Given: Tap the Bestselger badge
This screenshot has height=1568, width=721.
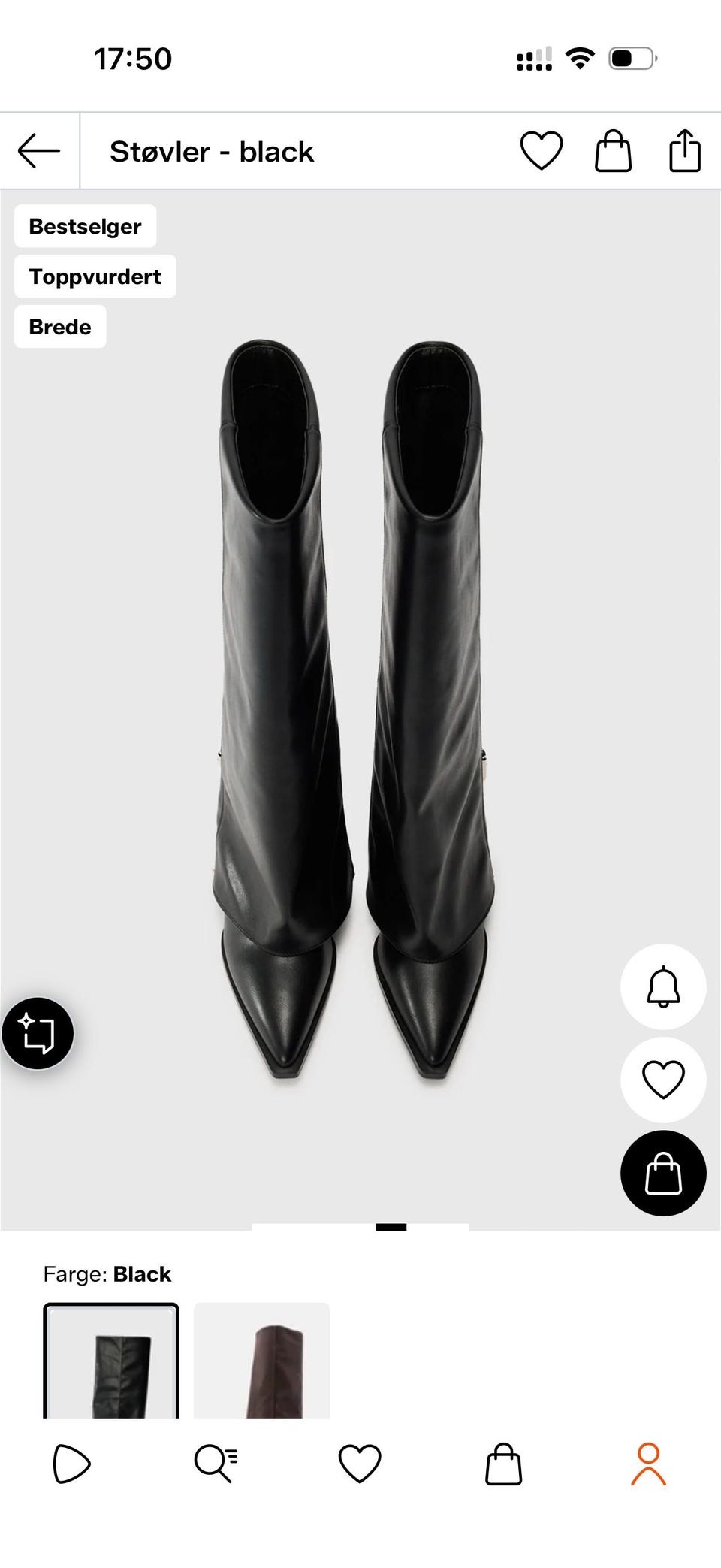Looking at the screenshot, I should coord(85,226).
